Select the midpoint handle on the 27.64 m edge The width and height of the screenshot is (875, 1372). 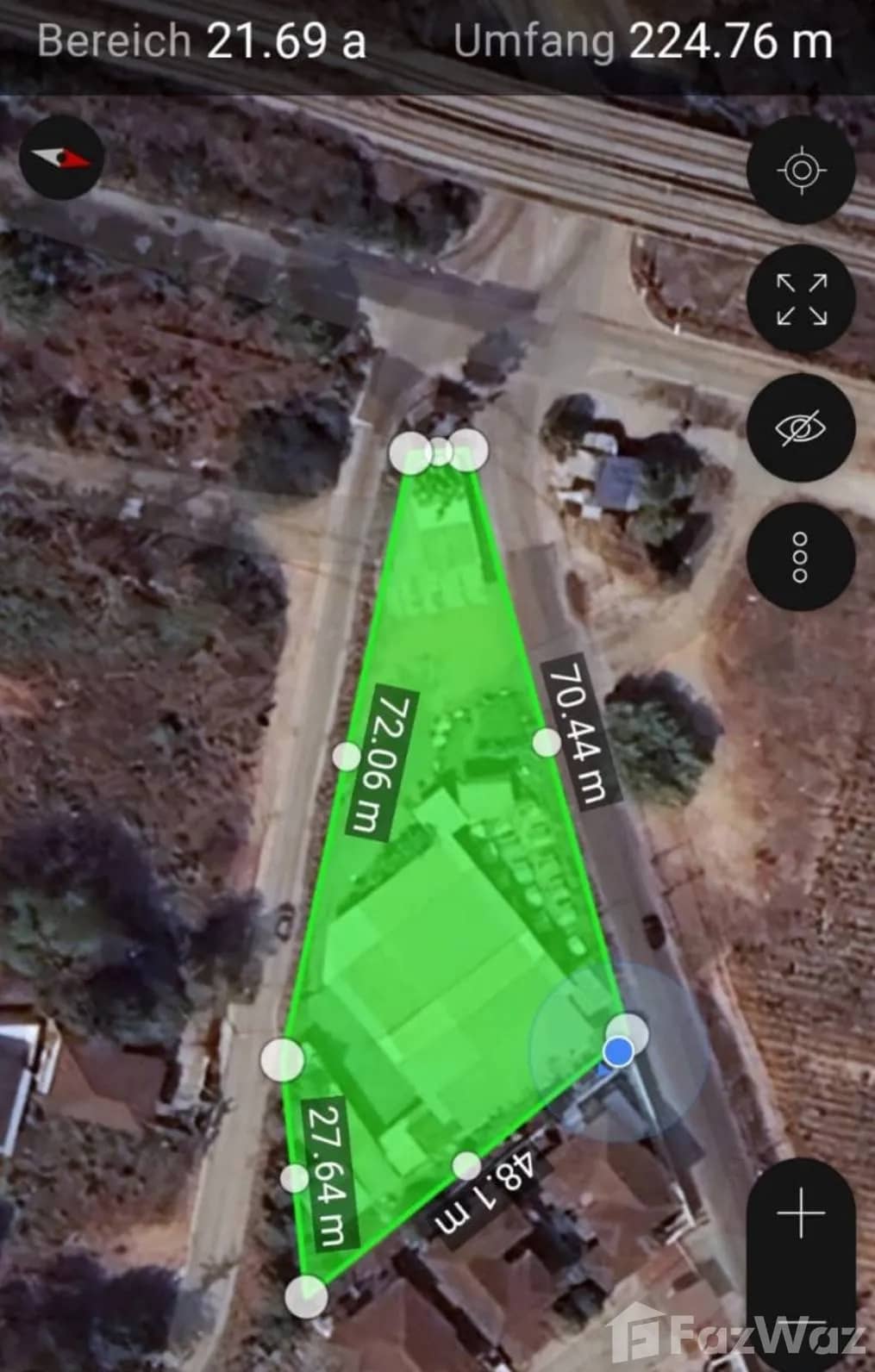coord(295,1177)
